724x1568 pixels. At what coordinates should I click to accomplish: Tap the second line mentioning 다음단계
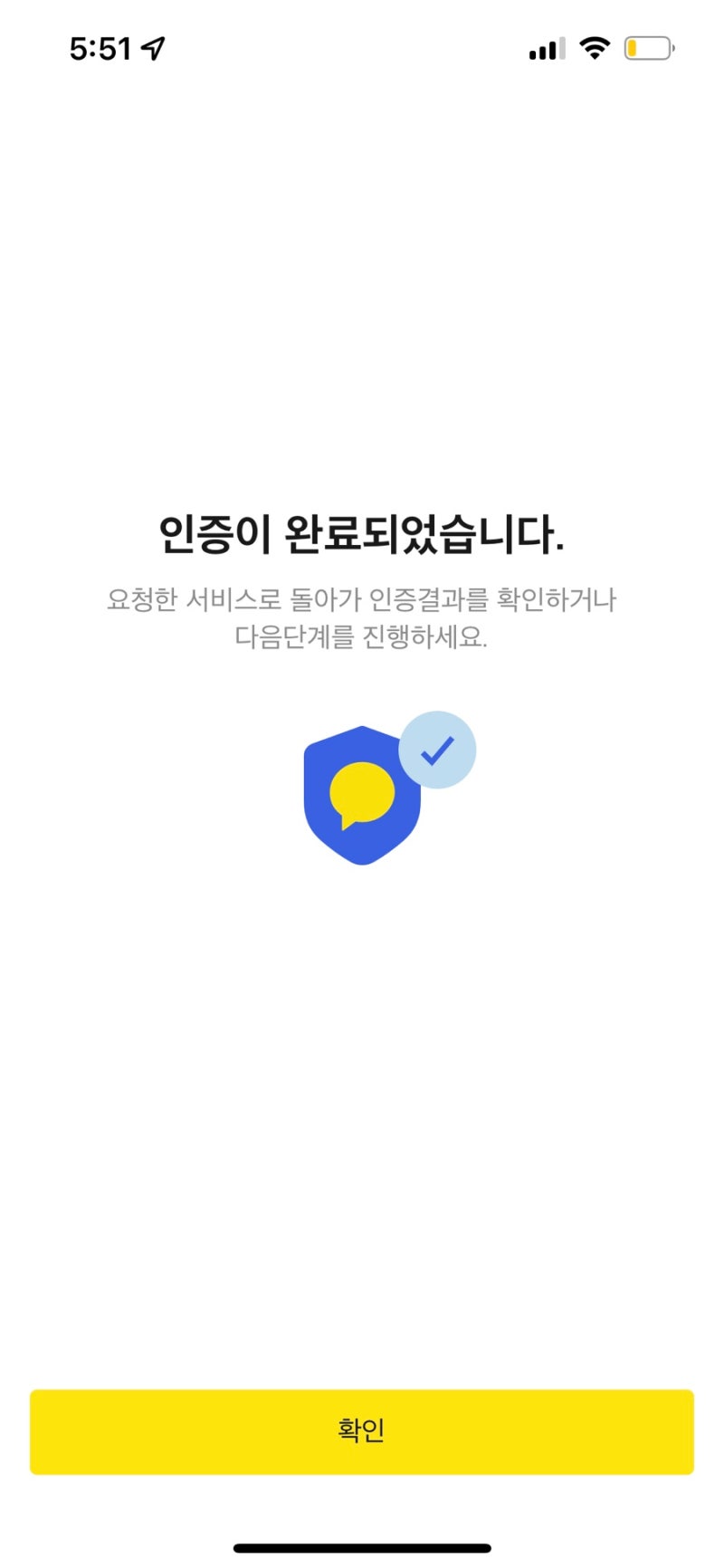pyautogui.click(x=362, y=635)
